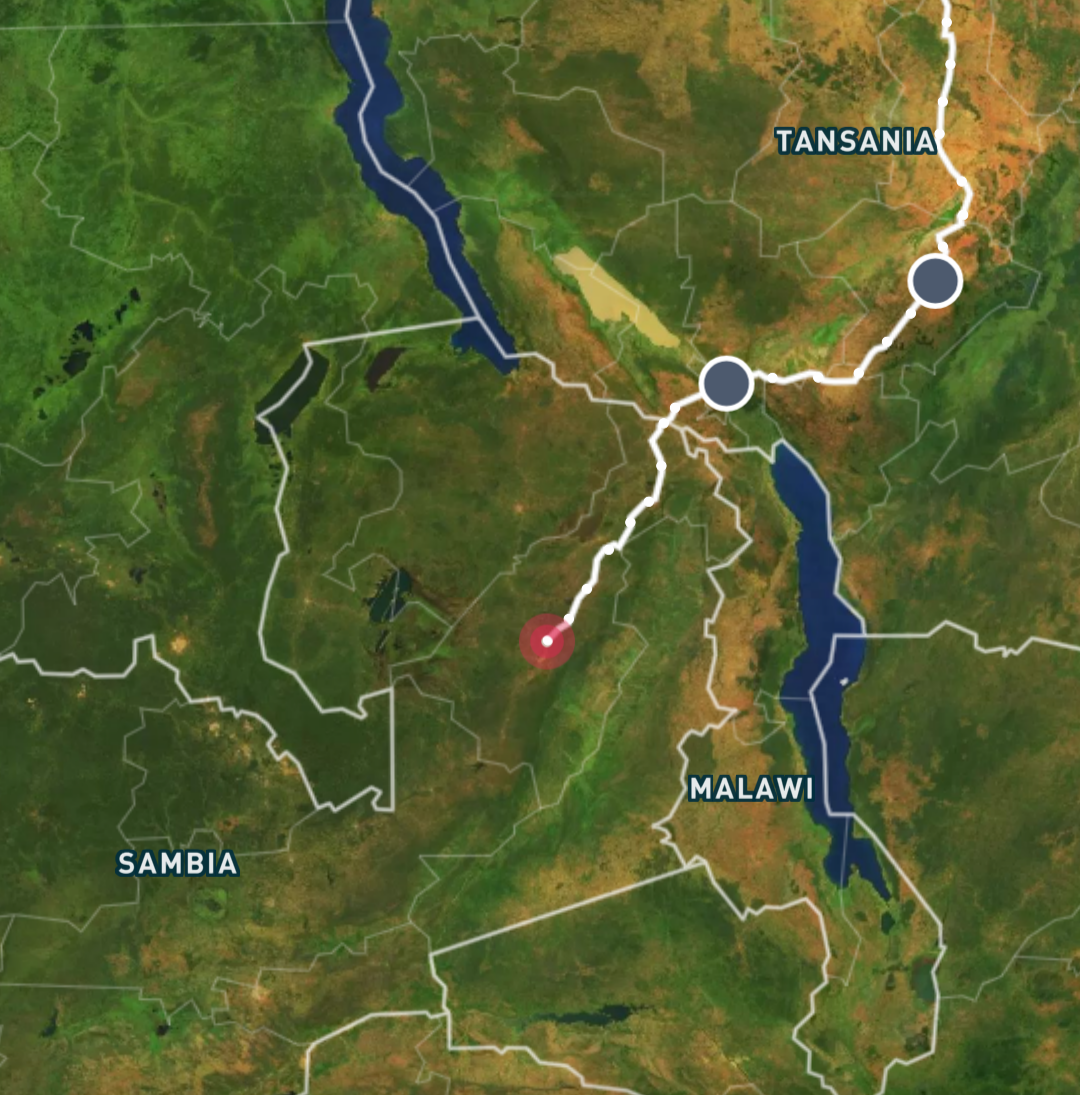Open the grey step marker north of Lake Malawi
The image size is (1080, 1095).
pos(726,382)
